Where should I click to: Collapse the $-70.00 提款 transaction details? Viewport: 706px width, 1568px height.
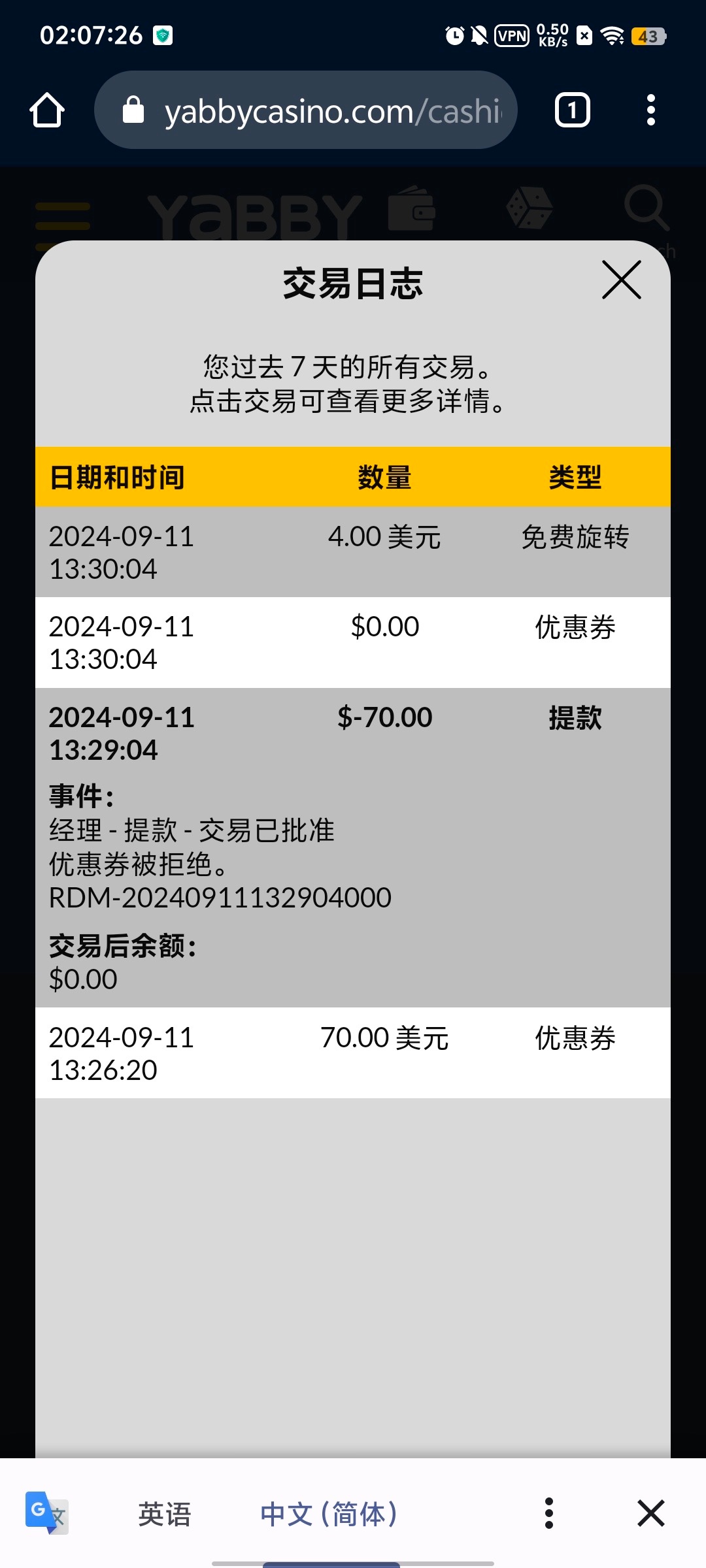click(353, 732)
